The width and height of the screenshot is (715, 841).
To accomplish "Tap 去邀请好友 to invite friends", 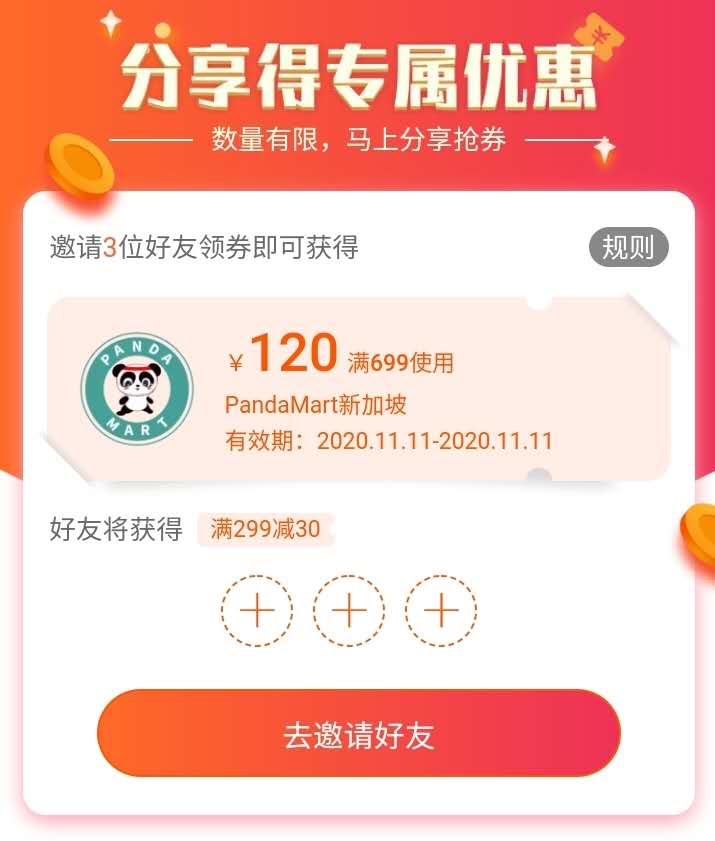I will [x=358, y=735].
